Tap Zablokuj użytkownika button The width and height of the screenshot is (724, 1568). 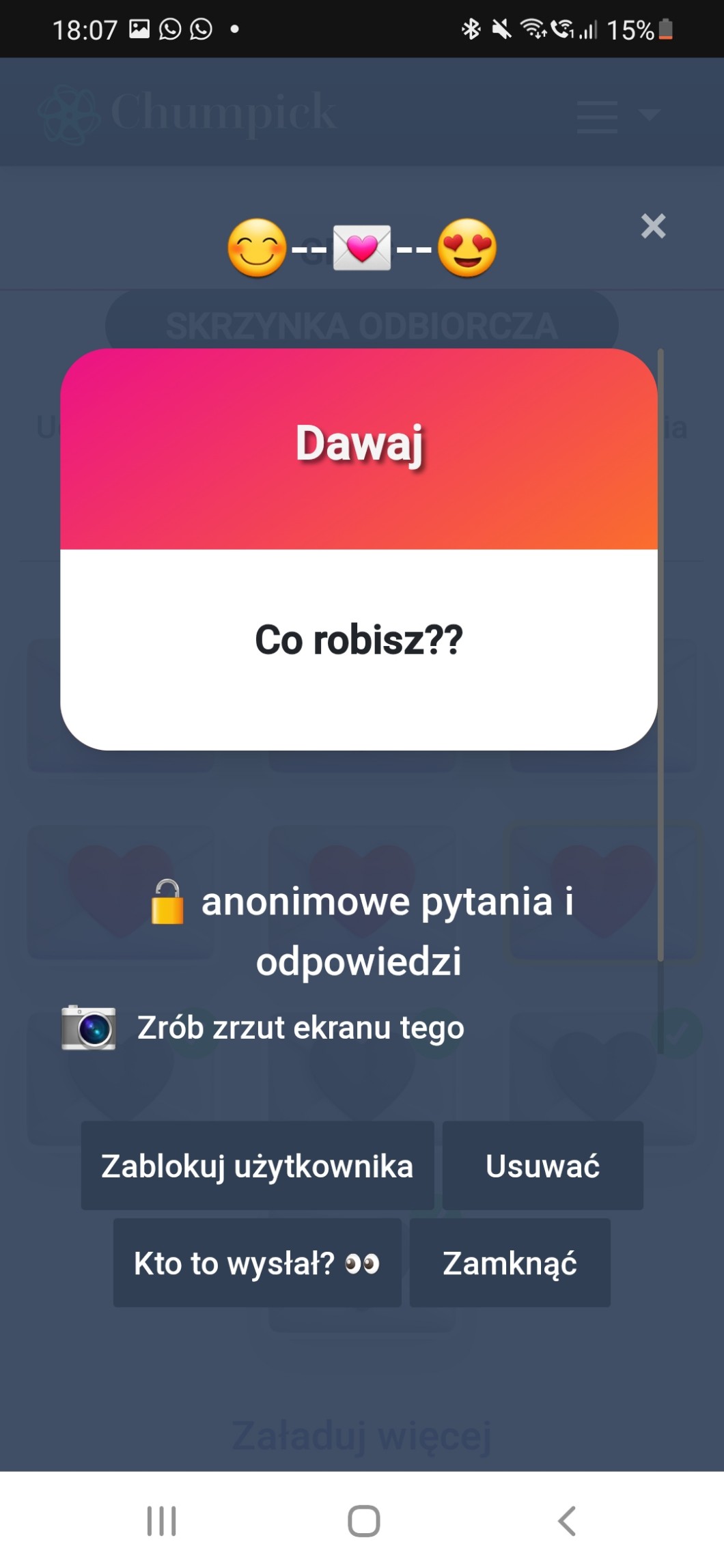[x=257, y=1165]
